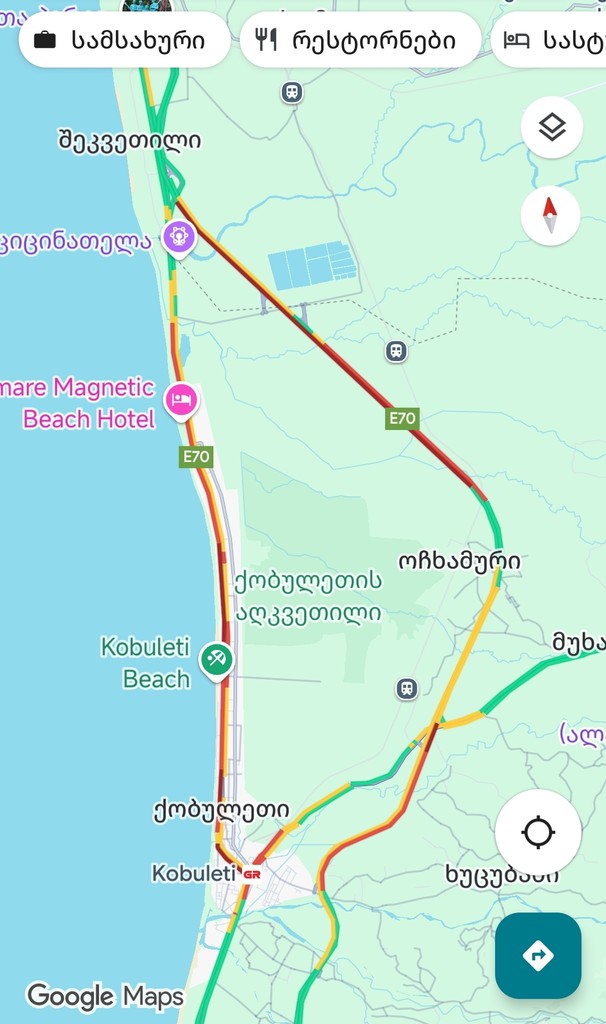
Task: Tap the purple attraction marker near ციცინათელა
Action: 179,237
